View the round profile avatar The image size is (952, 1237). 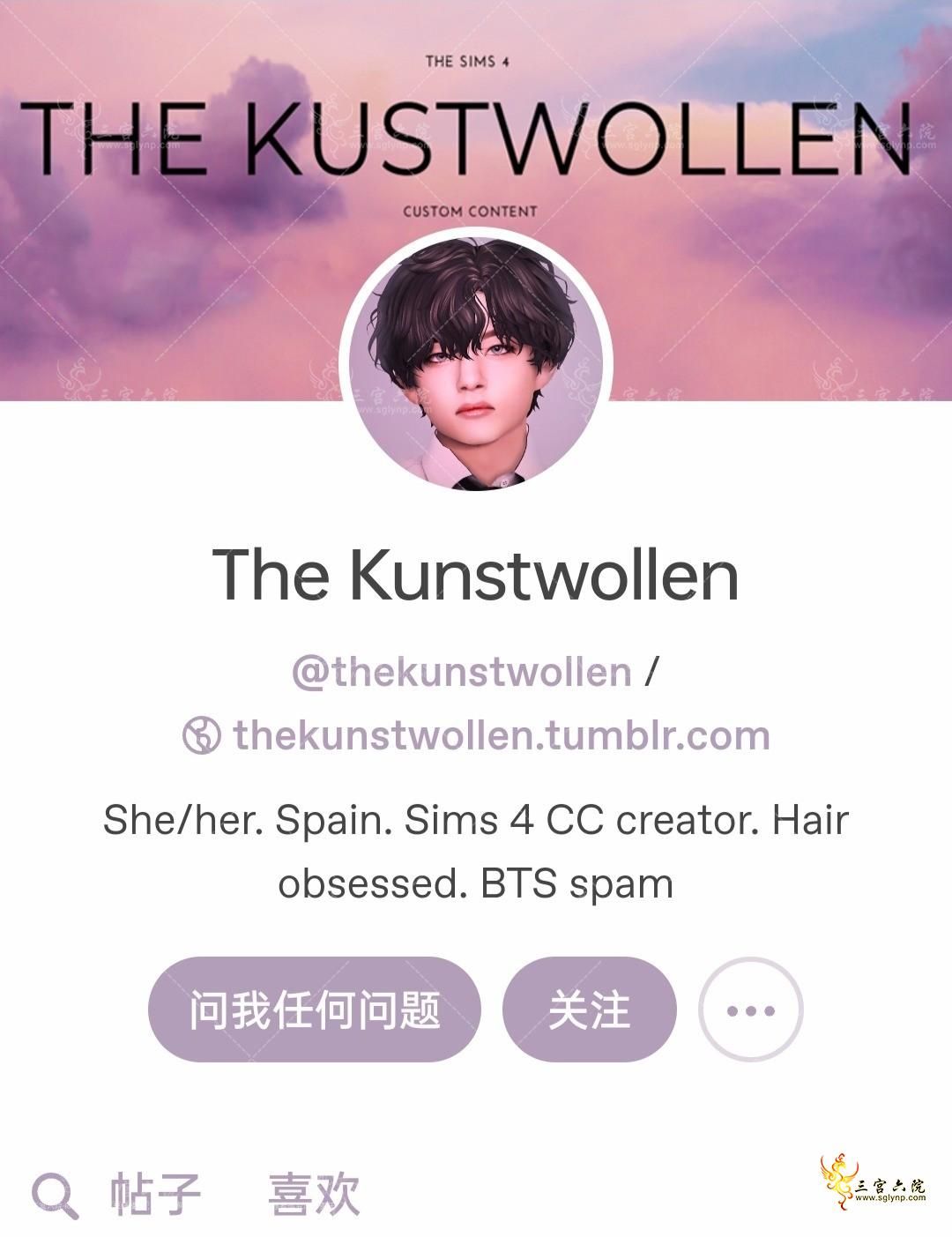tap(476, 360)
